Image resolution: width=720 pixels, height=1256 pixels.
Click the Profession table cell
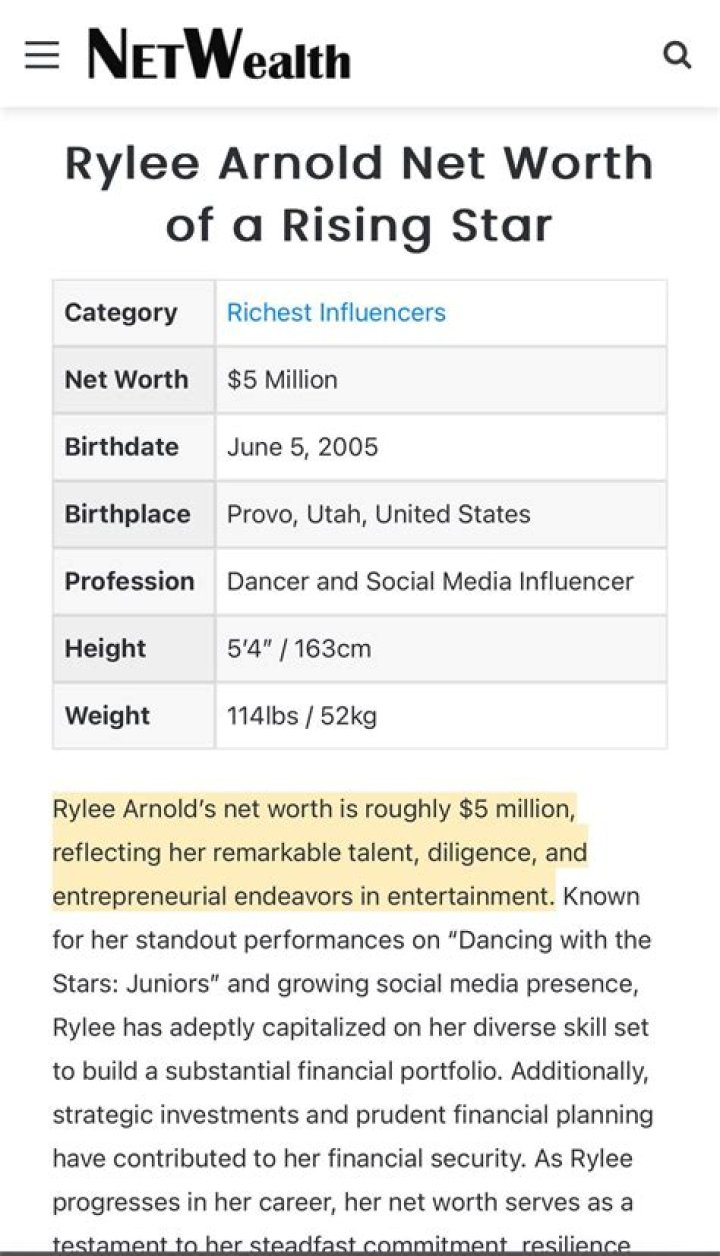[x=130, y=581]
